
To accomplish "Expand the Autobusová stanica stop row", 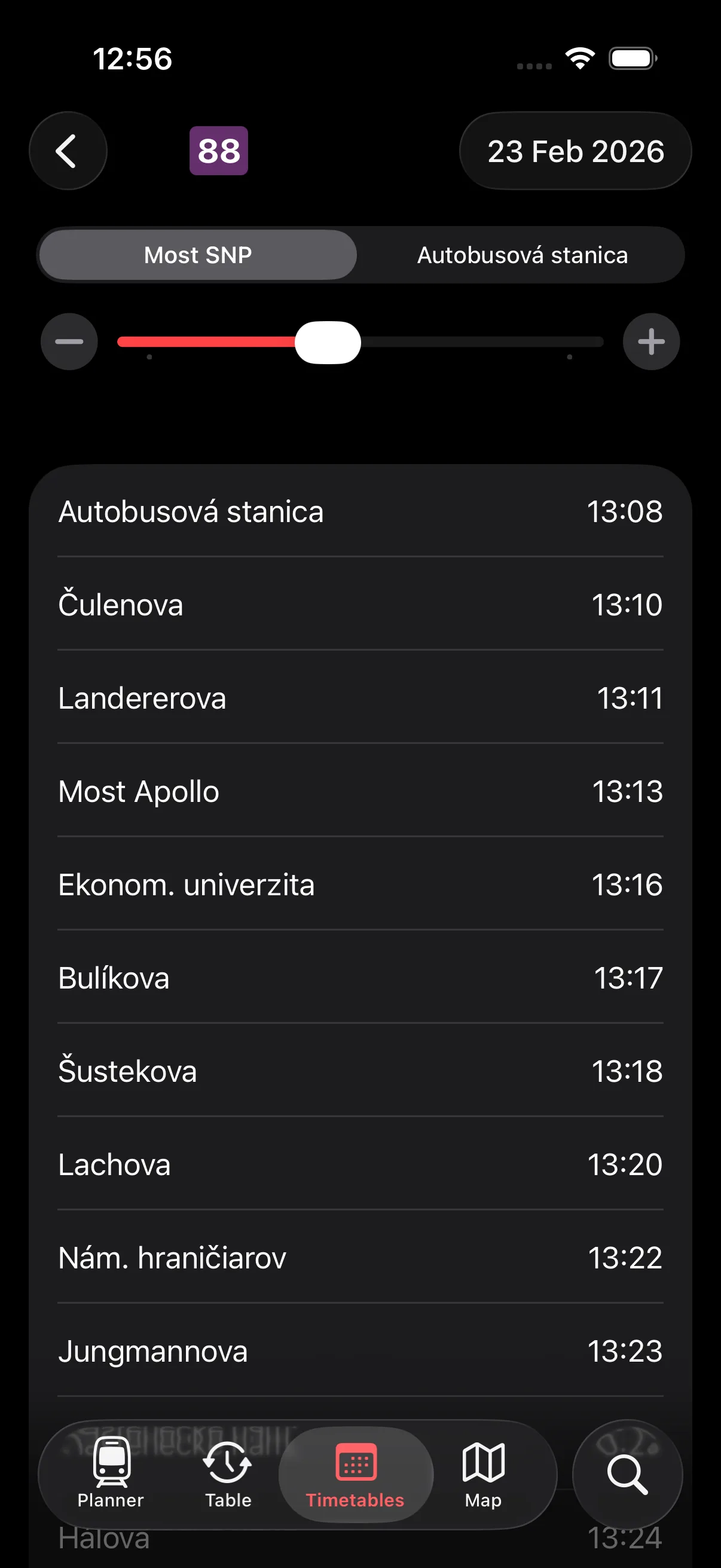I will point(360,511).
